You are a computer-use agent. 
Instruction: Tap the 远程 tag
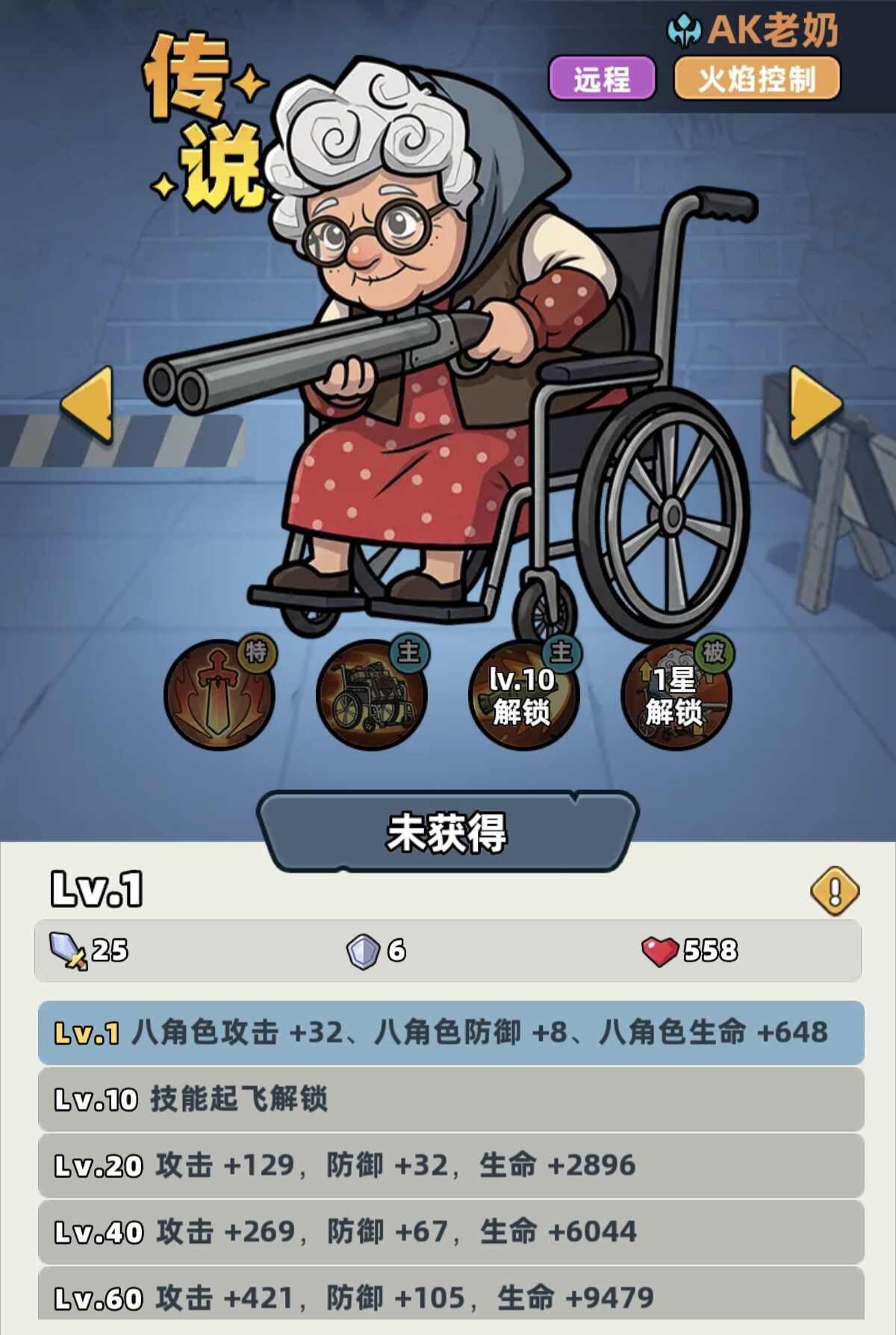pos(602,78)
